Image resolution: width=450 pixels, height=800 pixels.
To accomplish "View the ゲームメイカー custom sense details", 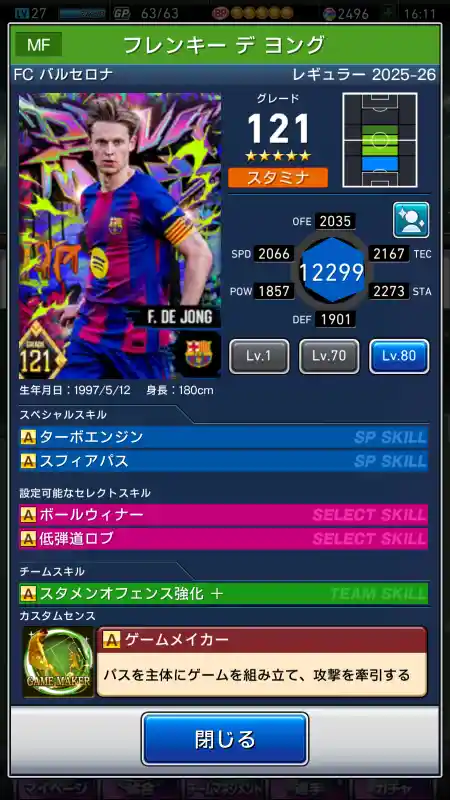I will click(262, 662).
